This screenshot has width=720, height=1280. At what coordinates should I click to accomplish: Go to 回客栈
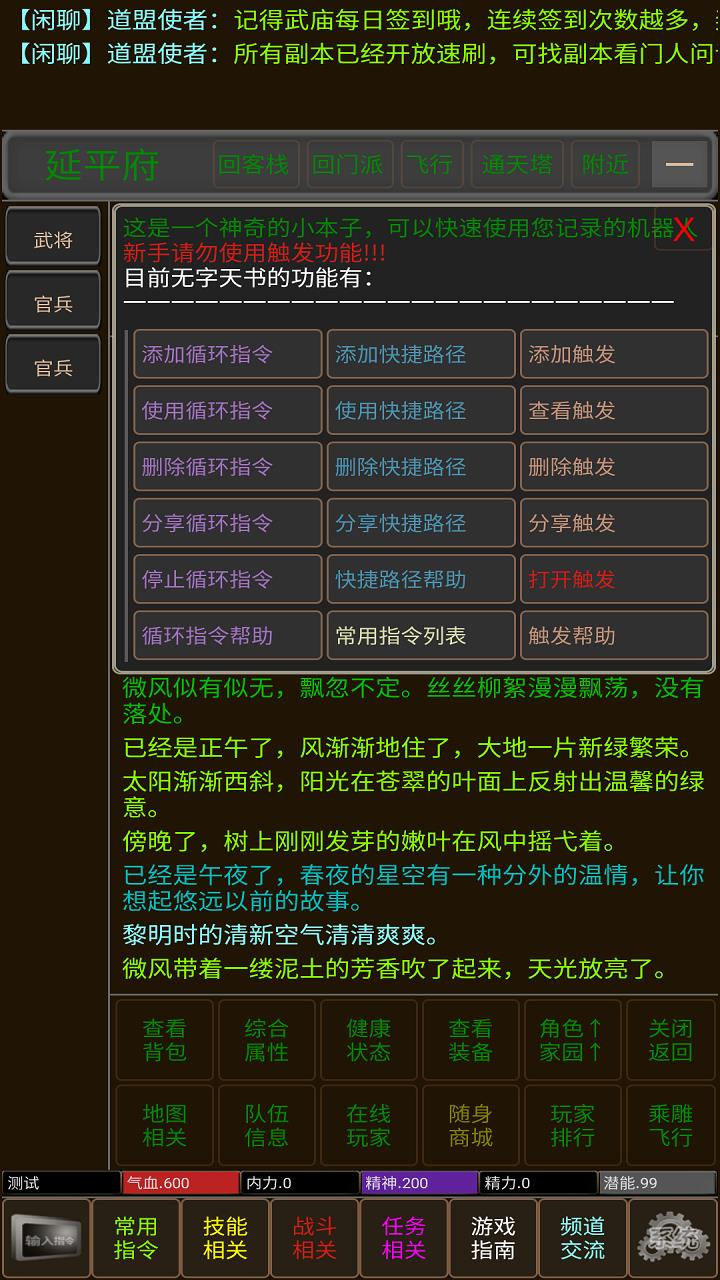coord(256,165)
